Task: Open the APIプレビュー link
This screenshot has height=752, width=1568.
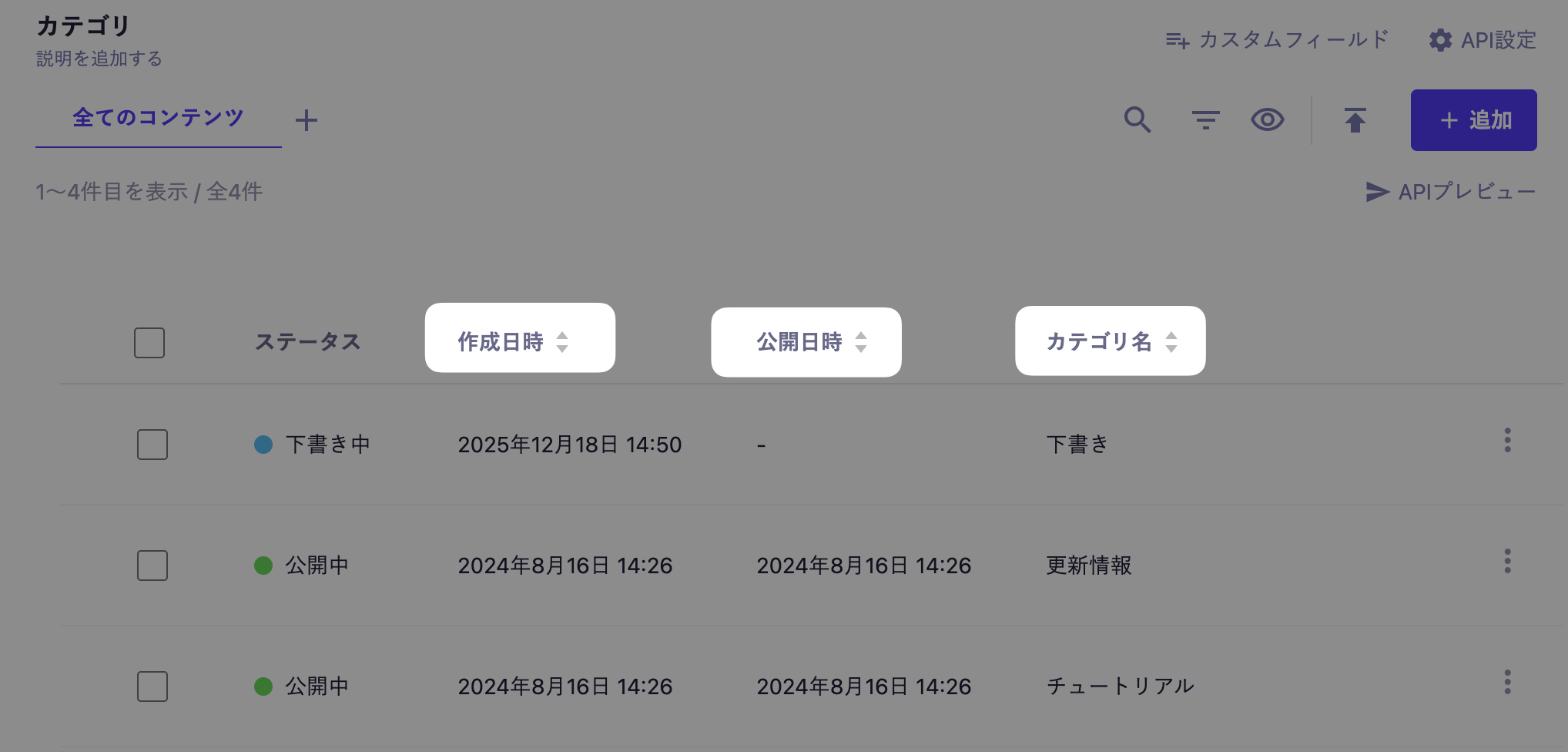Action: [1450, 192]
